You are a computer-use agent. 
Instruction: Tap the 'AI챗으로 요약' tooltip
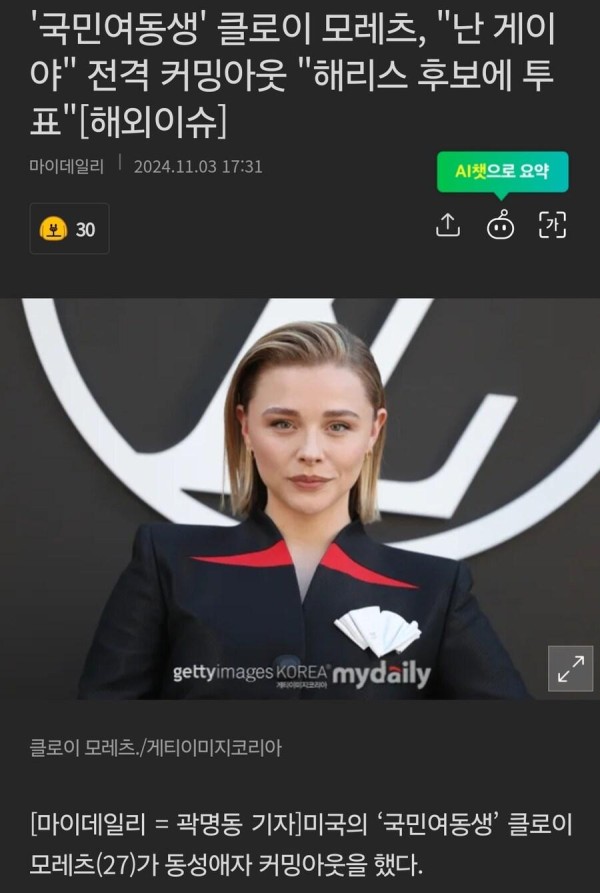click(x=502, y=171)
